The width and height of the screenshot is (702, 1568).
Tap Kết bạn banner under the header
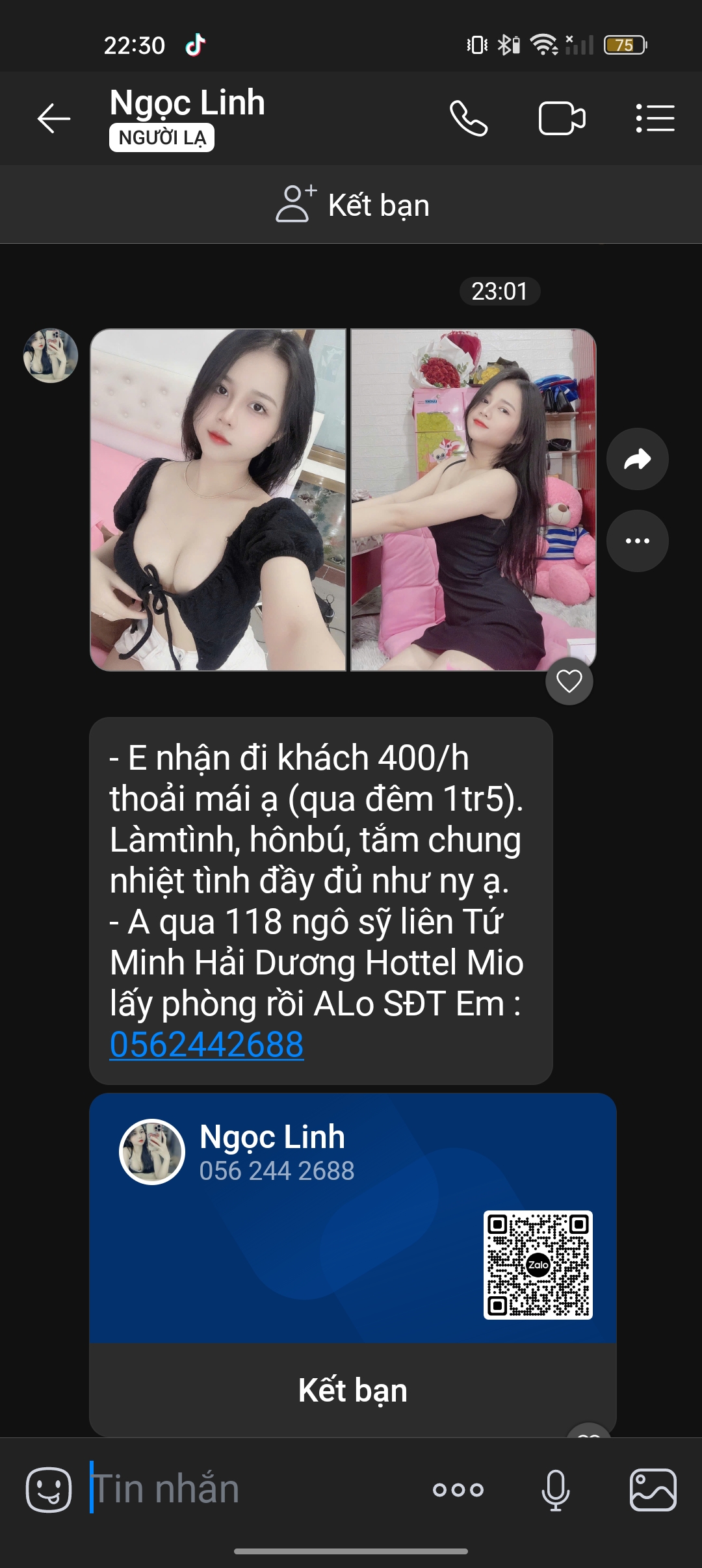[x=352, y=205]
